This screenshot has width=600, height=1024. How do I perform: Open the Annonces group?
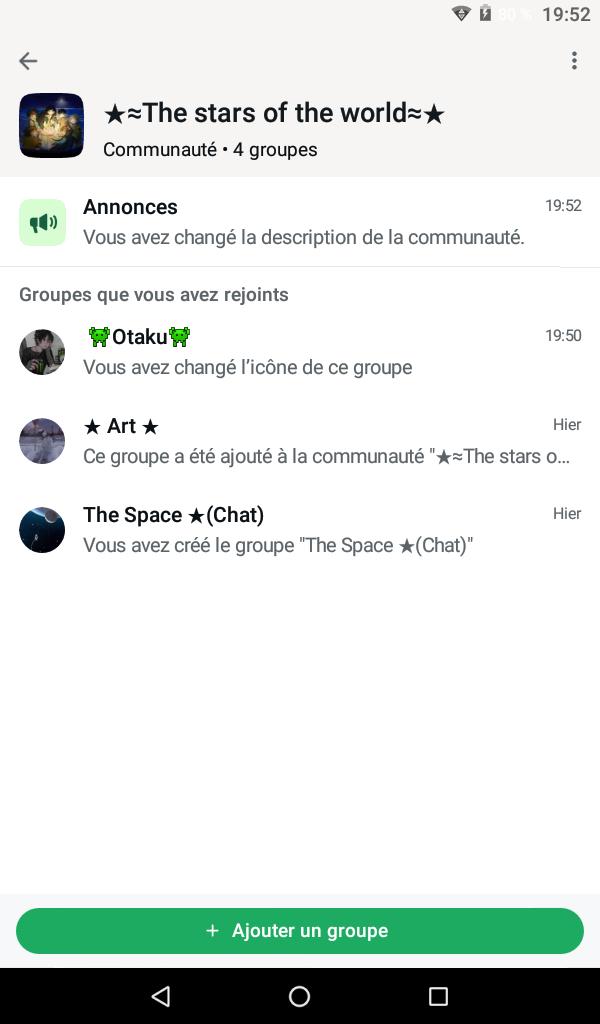[x=300, y=222]
